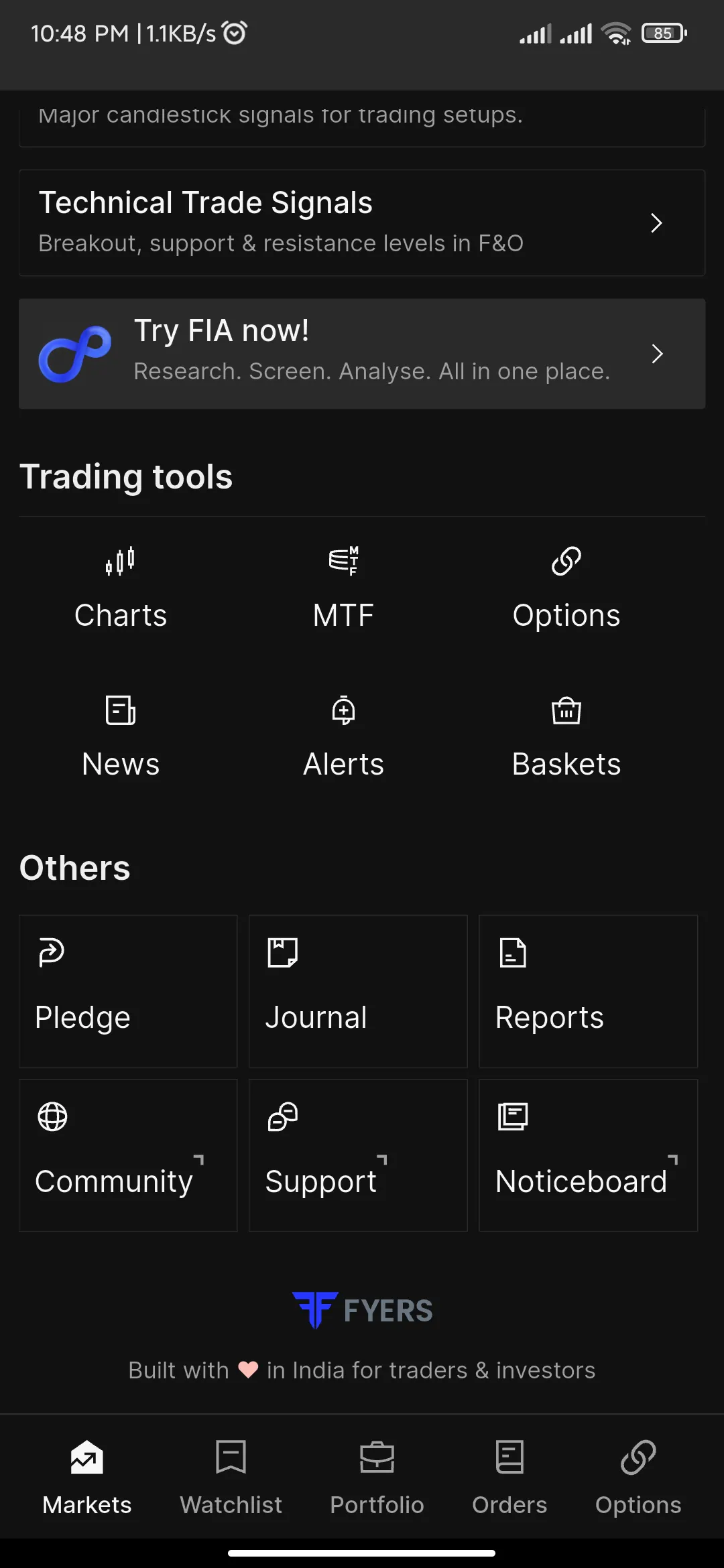
Task: Open the Support card
Action: point(358,1155)
